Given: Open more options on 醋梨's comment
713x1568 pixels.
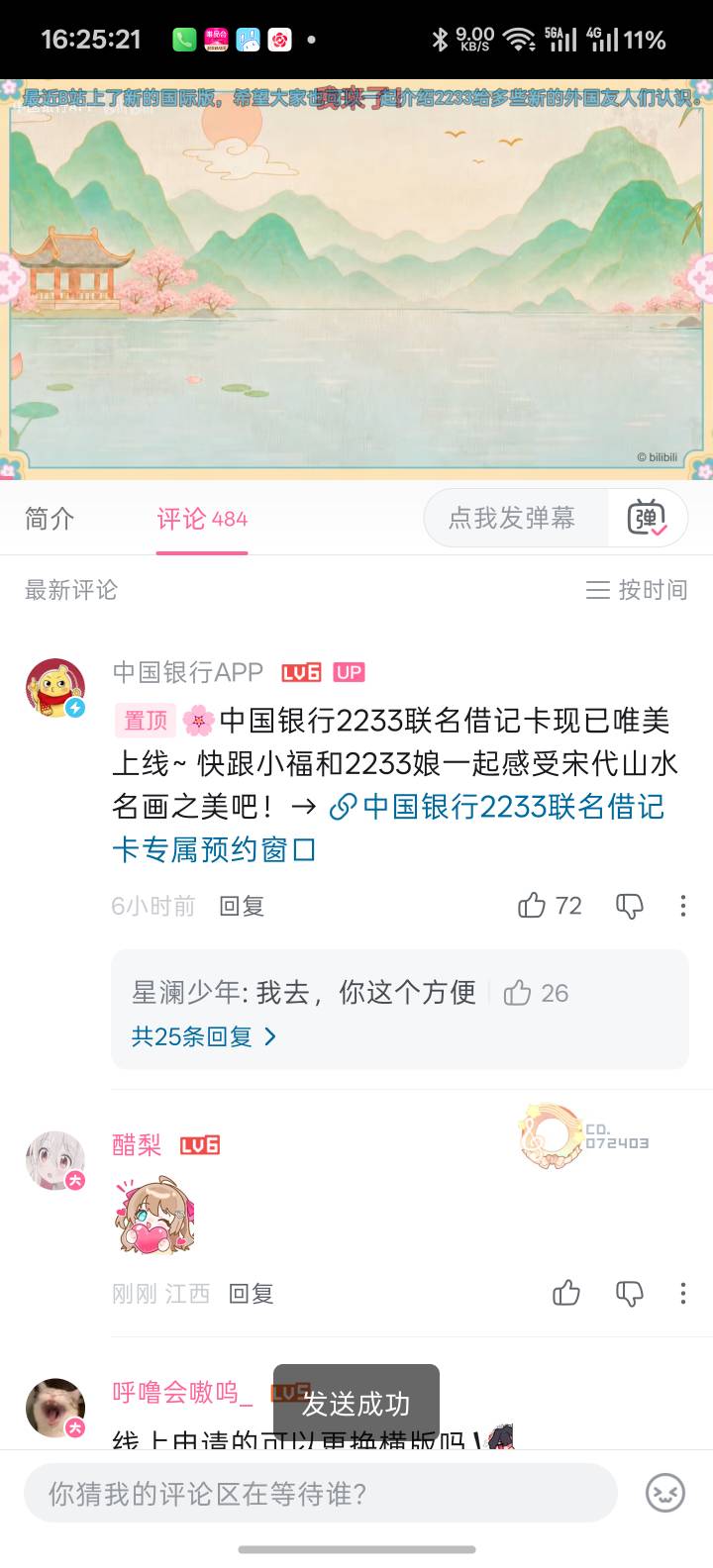Looking at the screenshot, I should pyautogui.click(x=682, y=1293).
